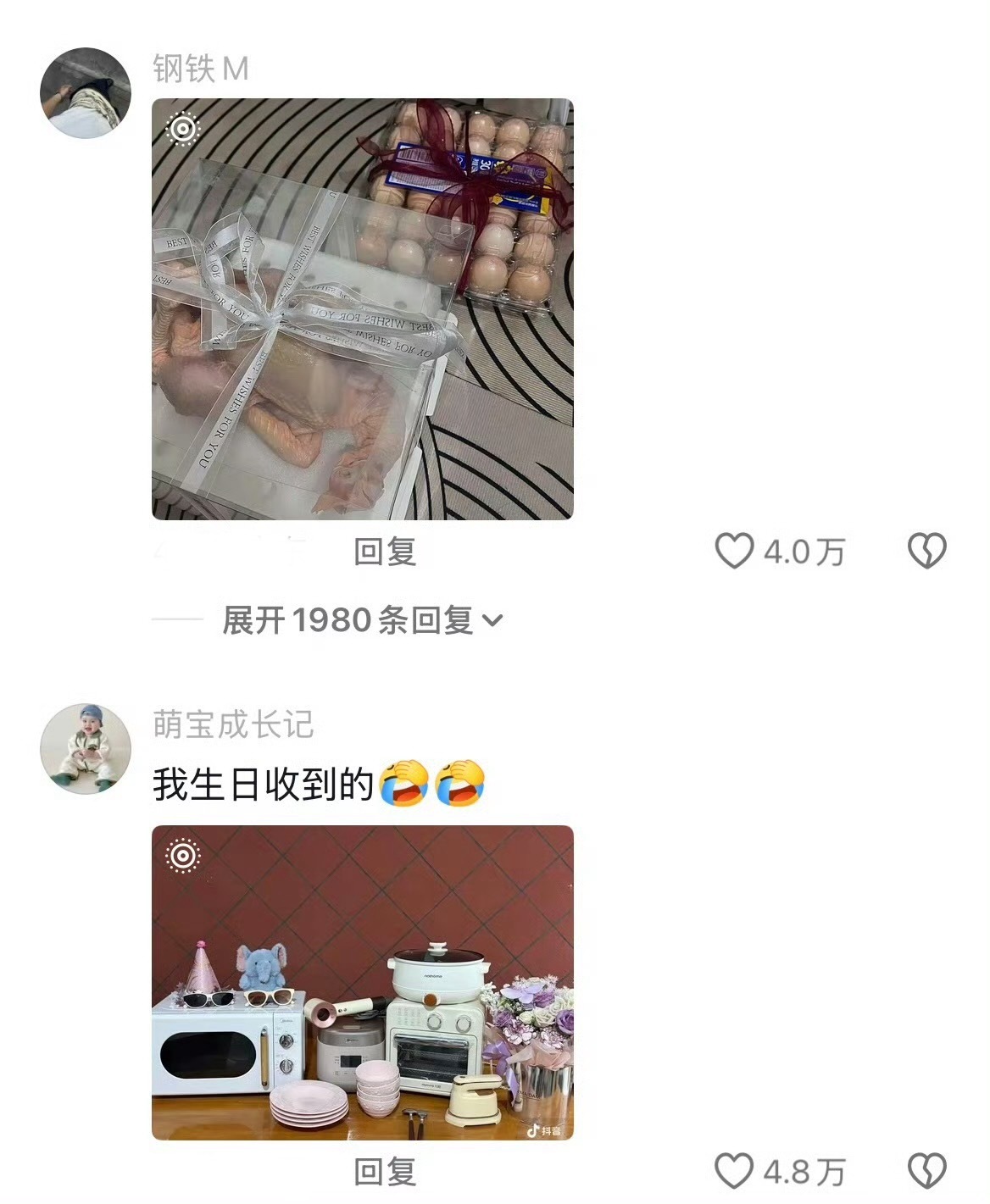
Task: Dislike 钢铁 M's comment
Action: (x=927, y=551)
